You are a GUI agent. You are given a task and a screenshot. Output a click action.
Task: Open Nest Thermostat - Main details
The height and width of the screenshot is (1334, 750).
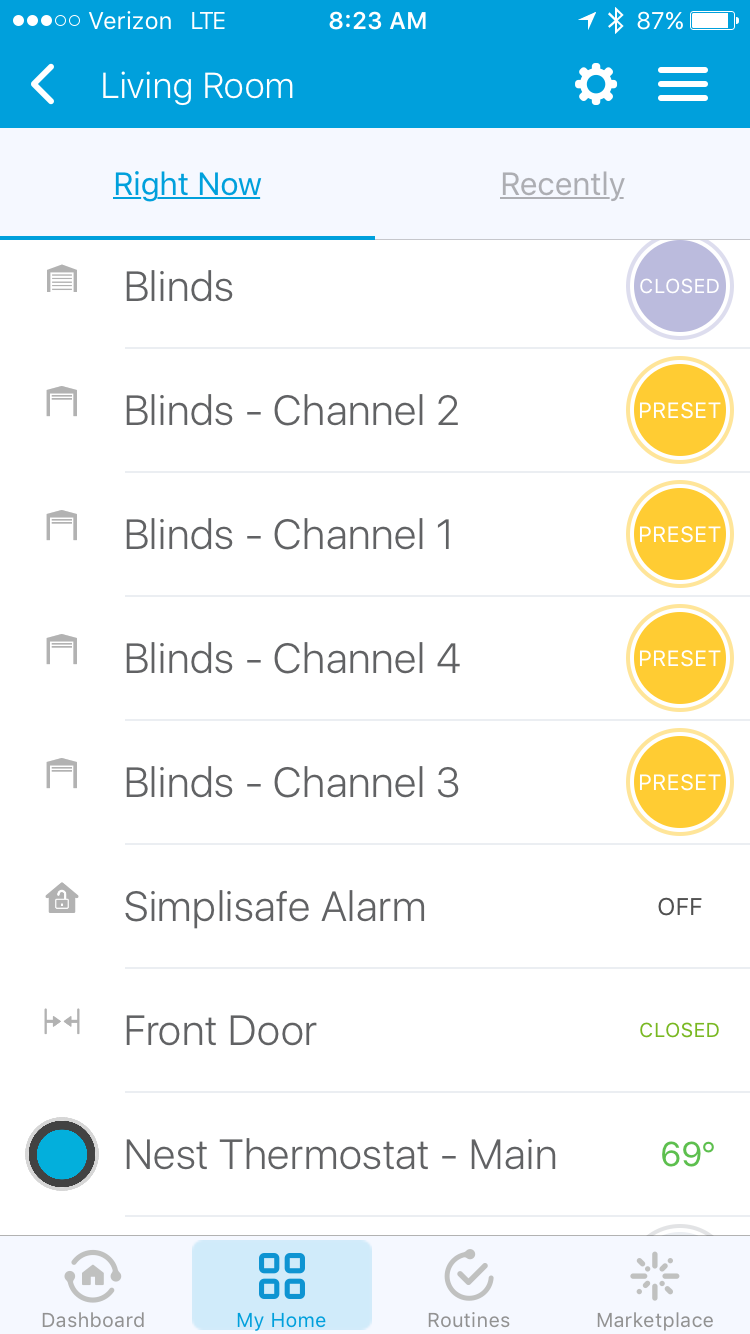(x=340, y=1155)
